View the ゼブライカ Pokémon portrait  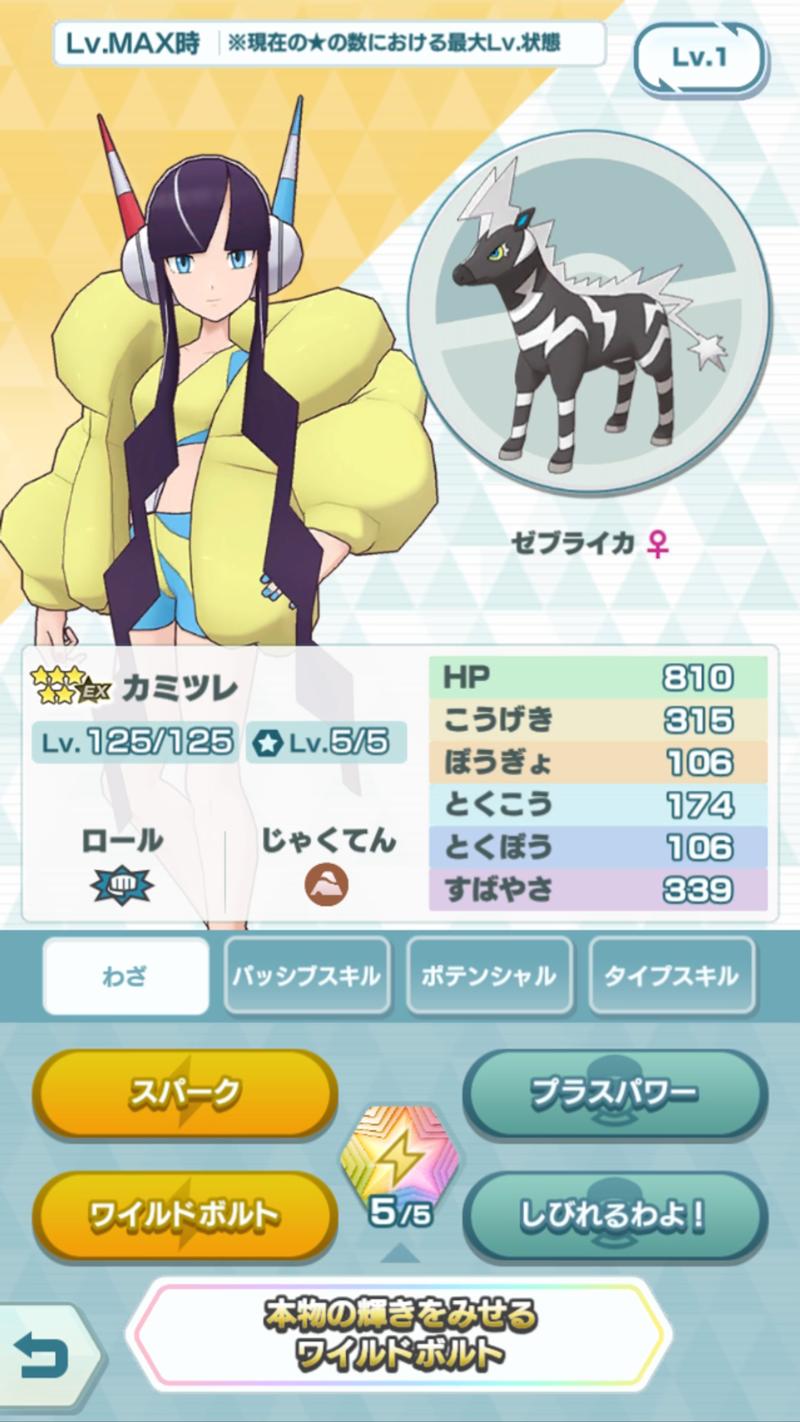[x=588, y=313]
